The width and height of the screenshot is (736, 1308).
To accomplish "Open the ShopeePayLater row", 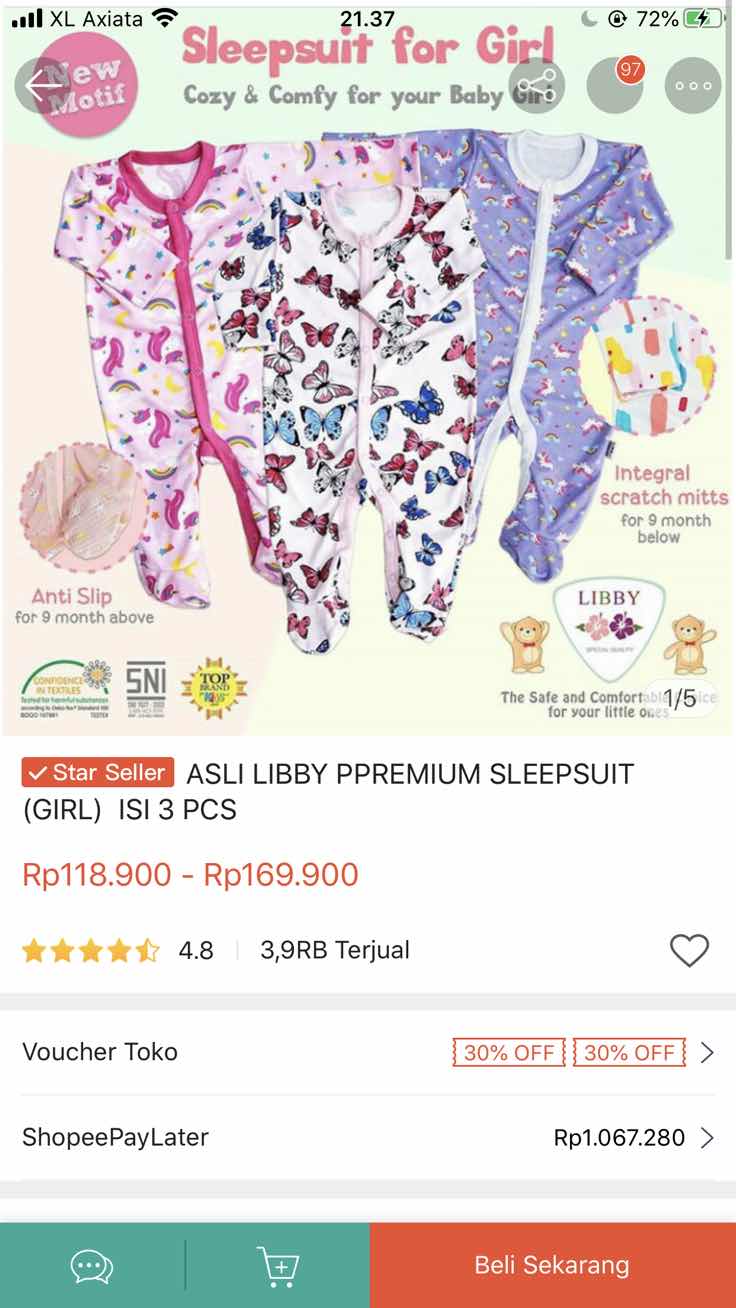I will point(368,1137).
